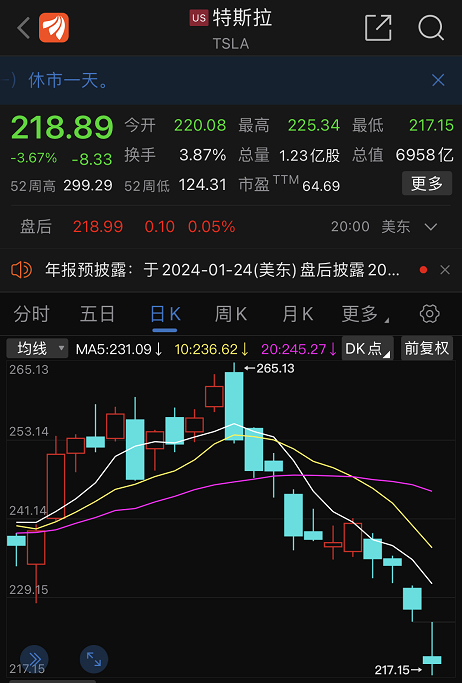Tap the 前复权 adjustment button
The image size is (462, 683).
427,348
